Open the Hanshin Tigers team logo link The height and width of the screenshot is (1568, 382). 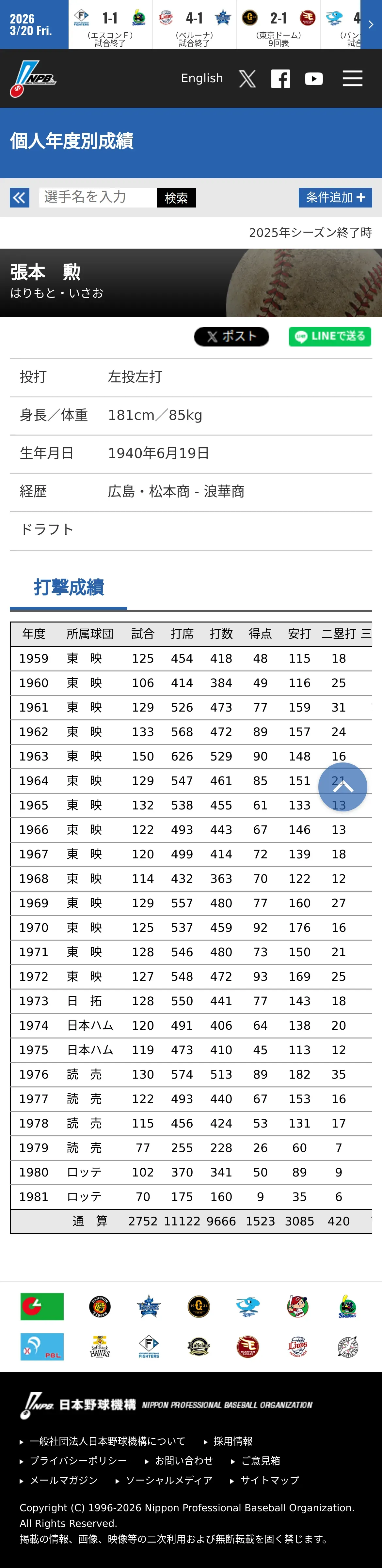coord(100,1306)
